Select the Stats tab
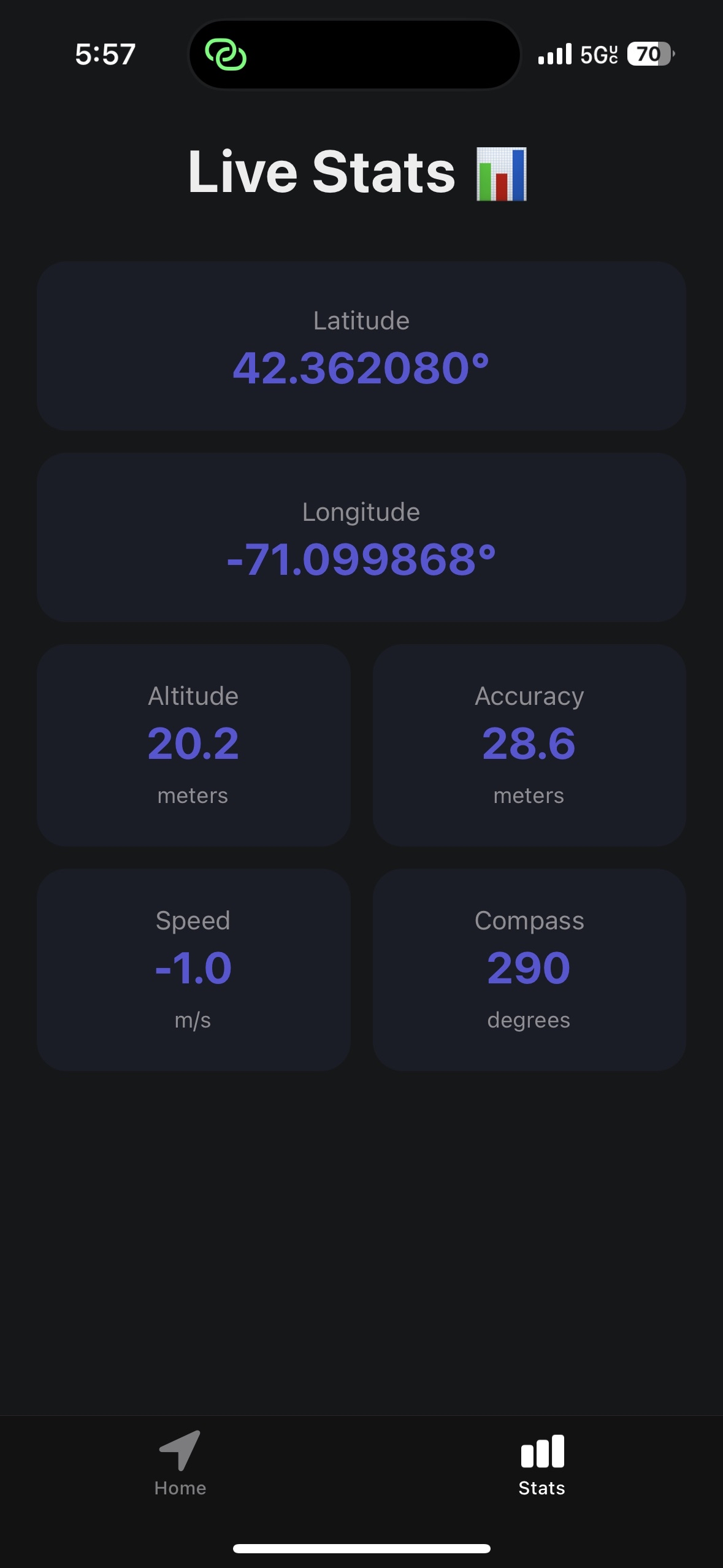The image size is (723, 1568). (541, 1464)
